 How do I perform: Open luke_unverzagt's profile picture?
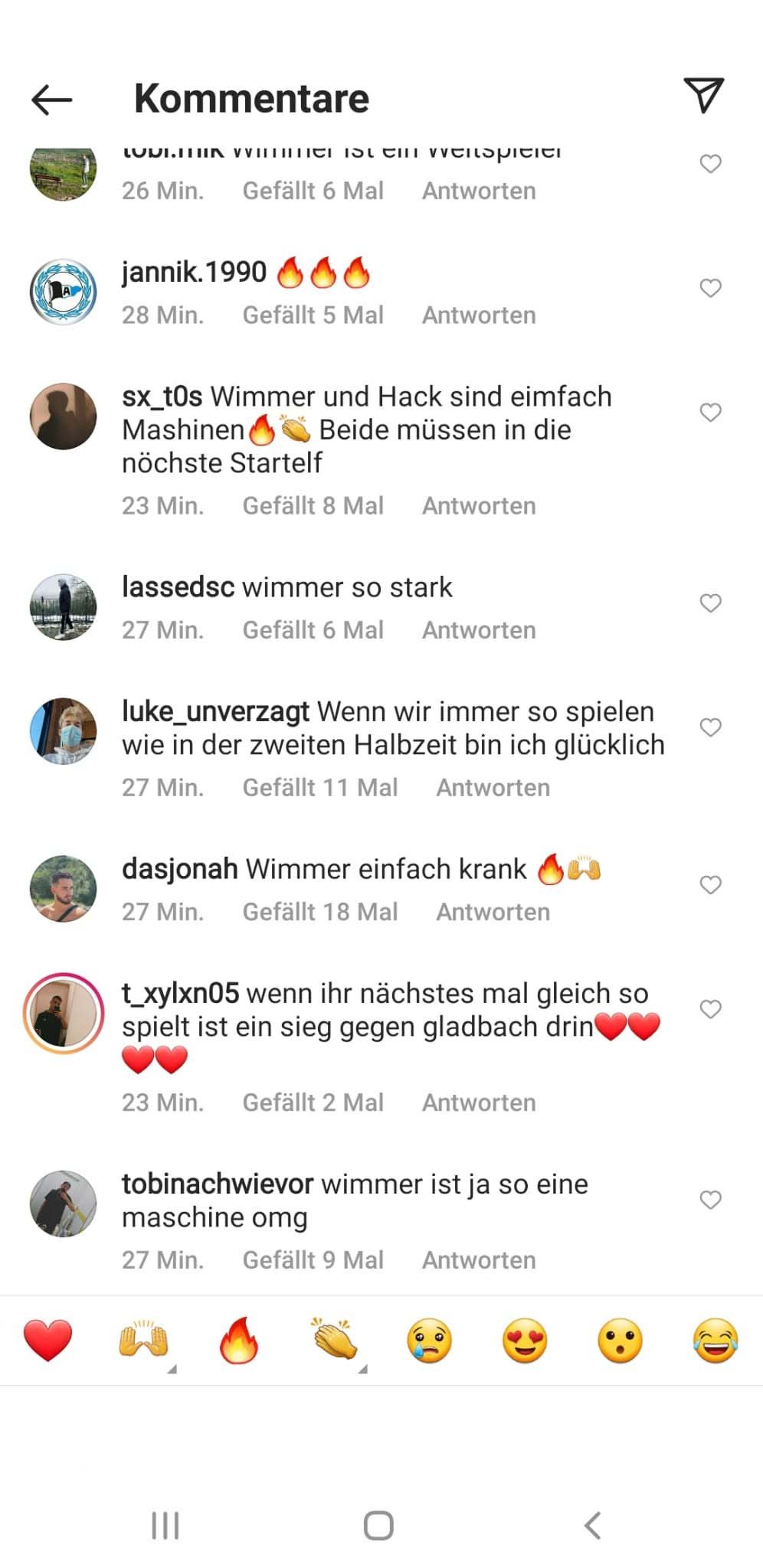pos(64,731)
